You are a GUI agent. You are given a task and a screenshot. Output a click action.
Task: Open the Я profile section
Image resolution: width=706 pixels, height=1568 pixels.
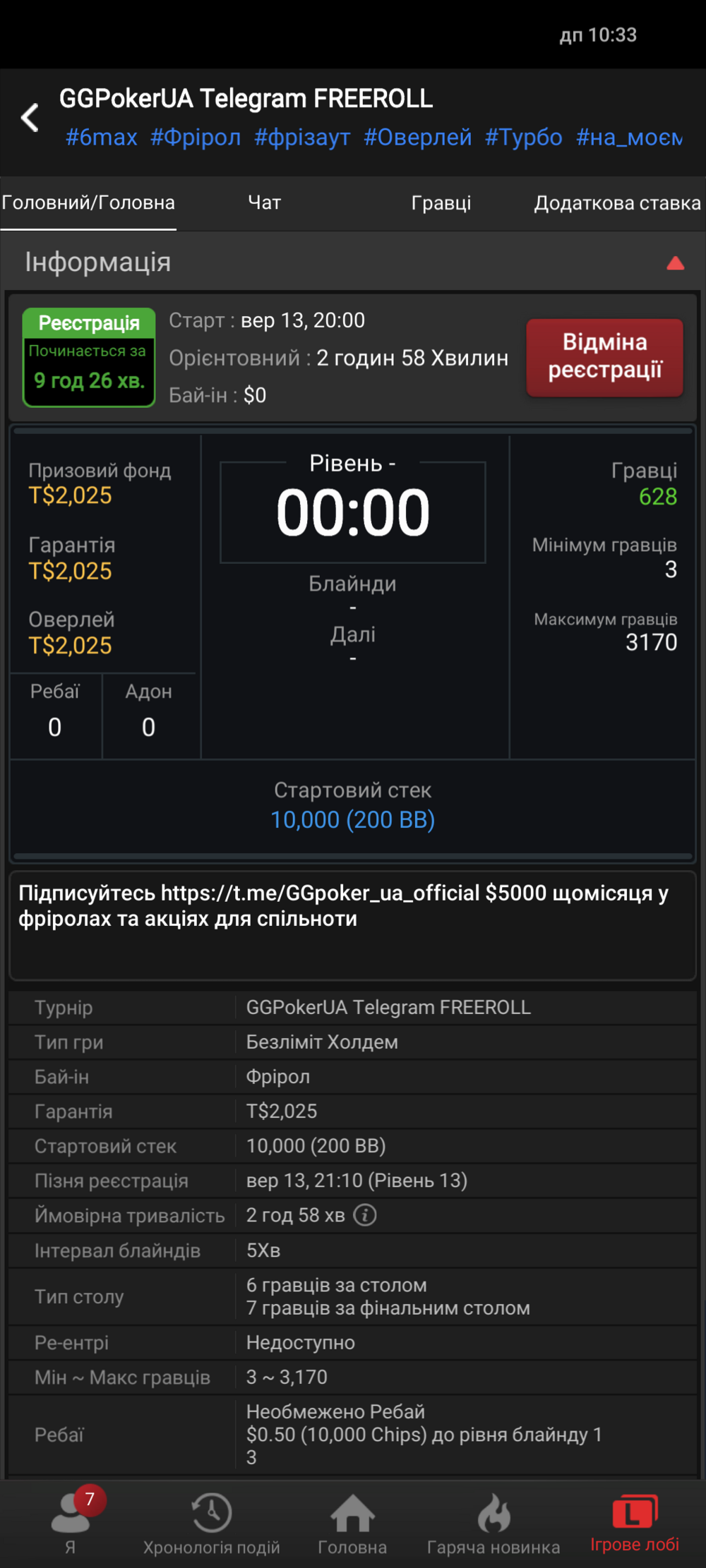point(71,1521)
